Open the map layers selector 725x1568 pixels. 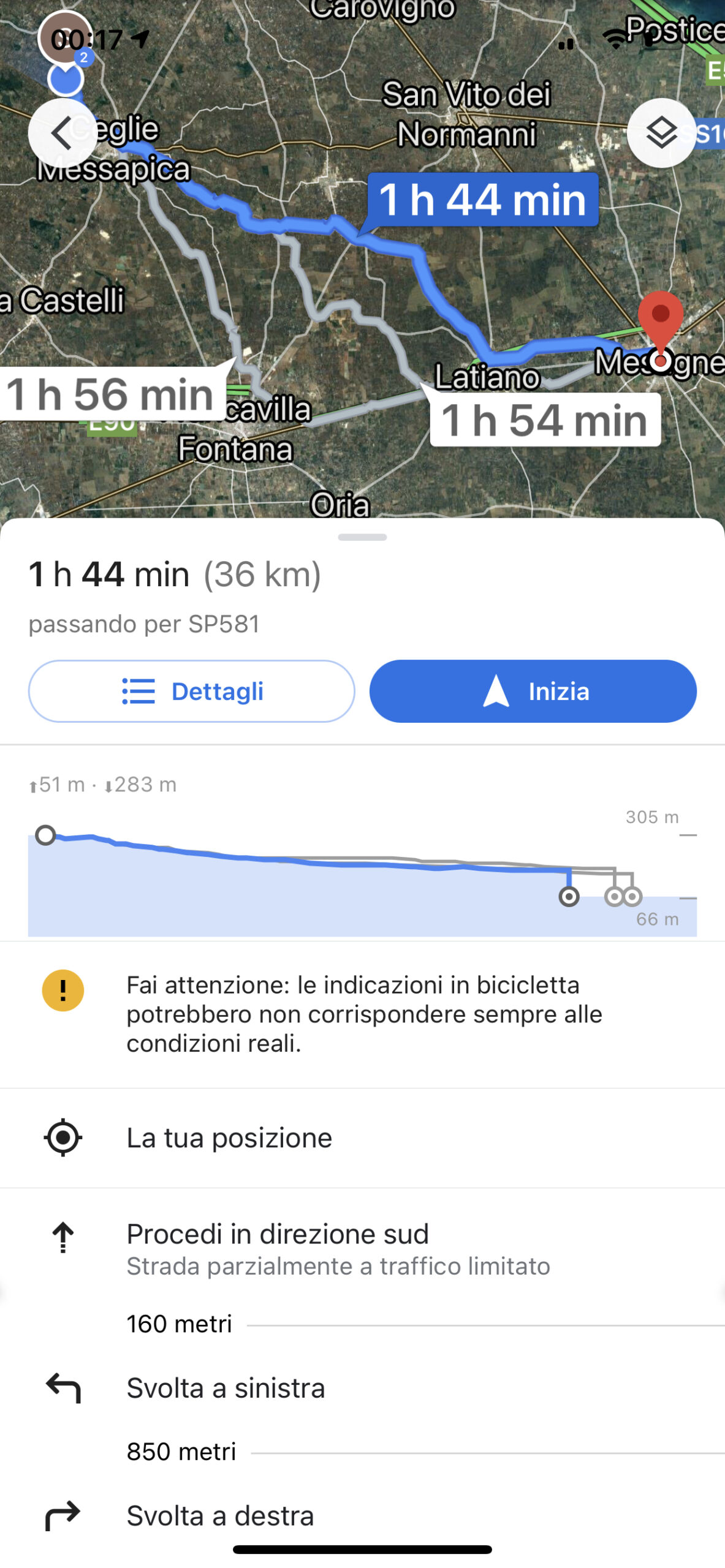(661, 133)
